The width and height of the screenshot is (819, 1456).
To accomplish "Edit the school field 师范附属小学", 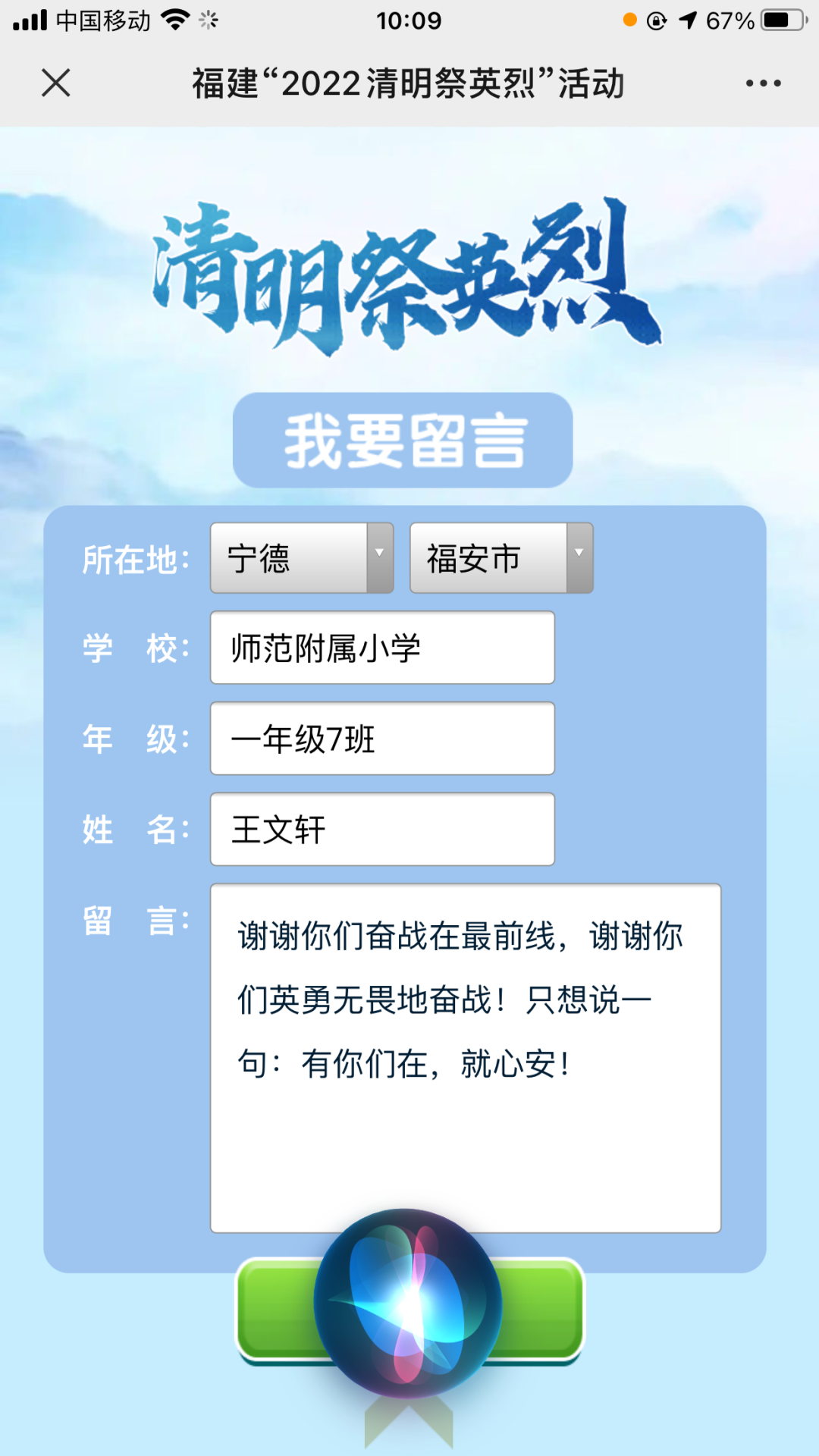I will point(382,648).
